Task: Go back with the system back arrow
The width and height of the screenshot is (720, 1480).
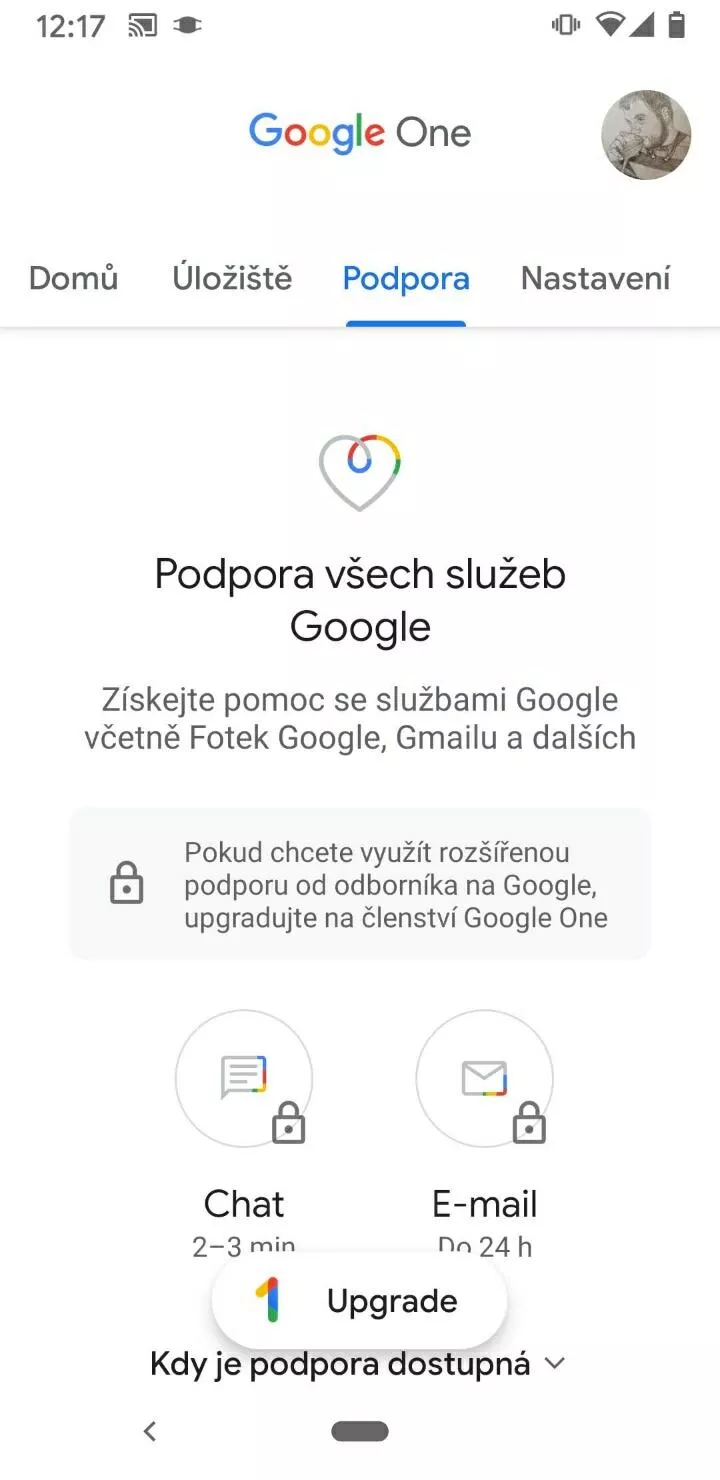Action: tap(150, 1431)
